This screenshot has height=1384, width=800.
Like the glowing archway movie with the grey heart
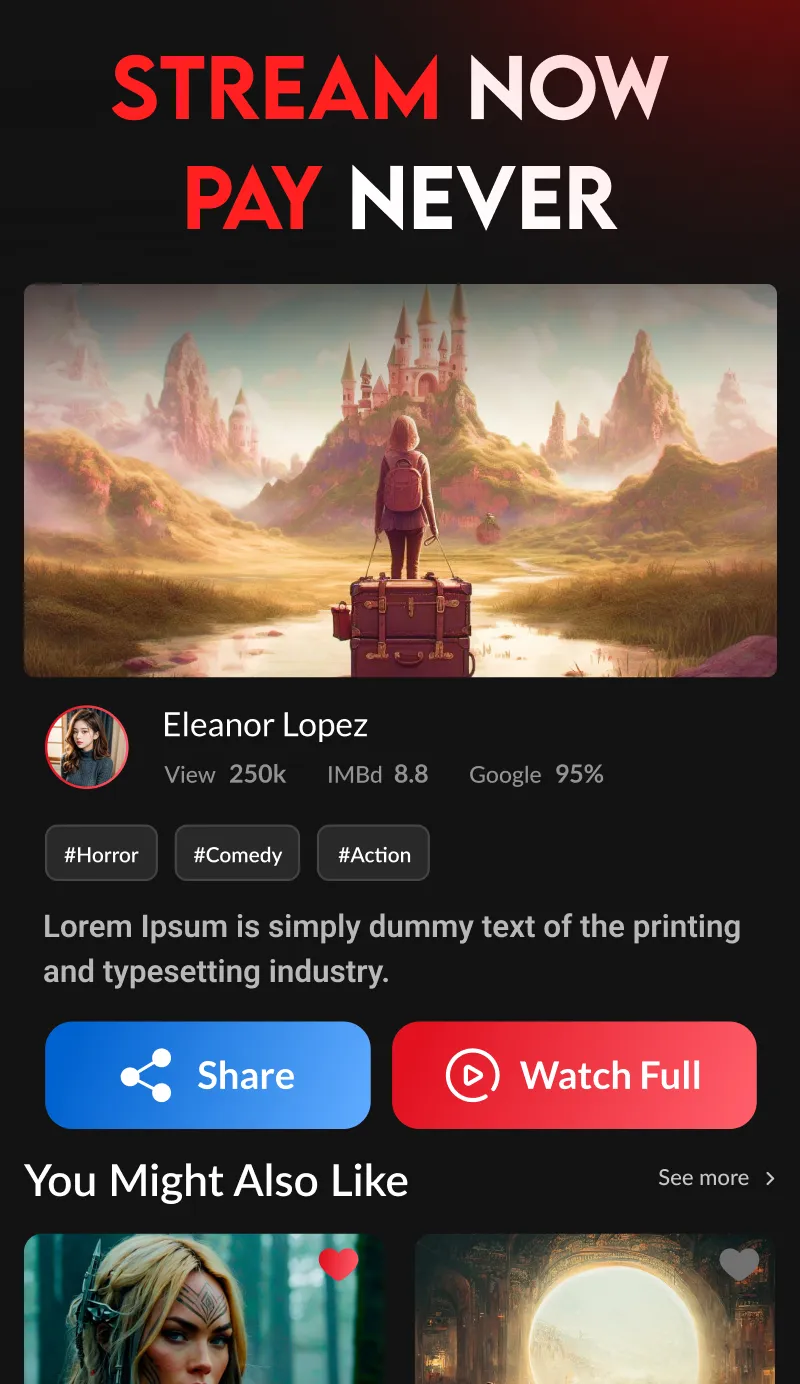pos(739,1265)
